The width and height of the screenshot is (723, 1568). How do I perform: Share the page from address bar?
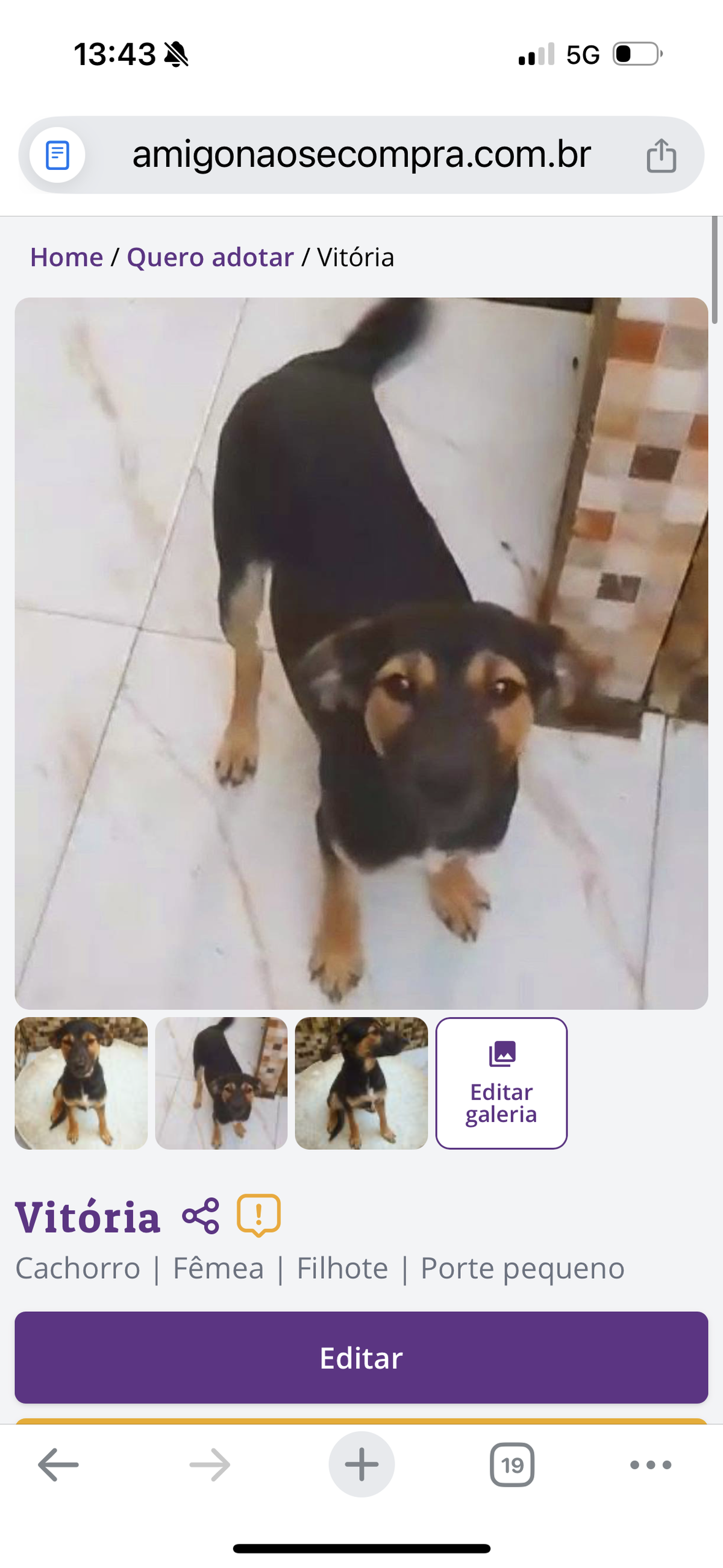point(661,156)
